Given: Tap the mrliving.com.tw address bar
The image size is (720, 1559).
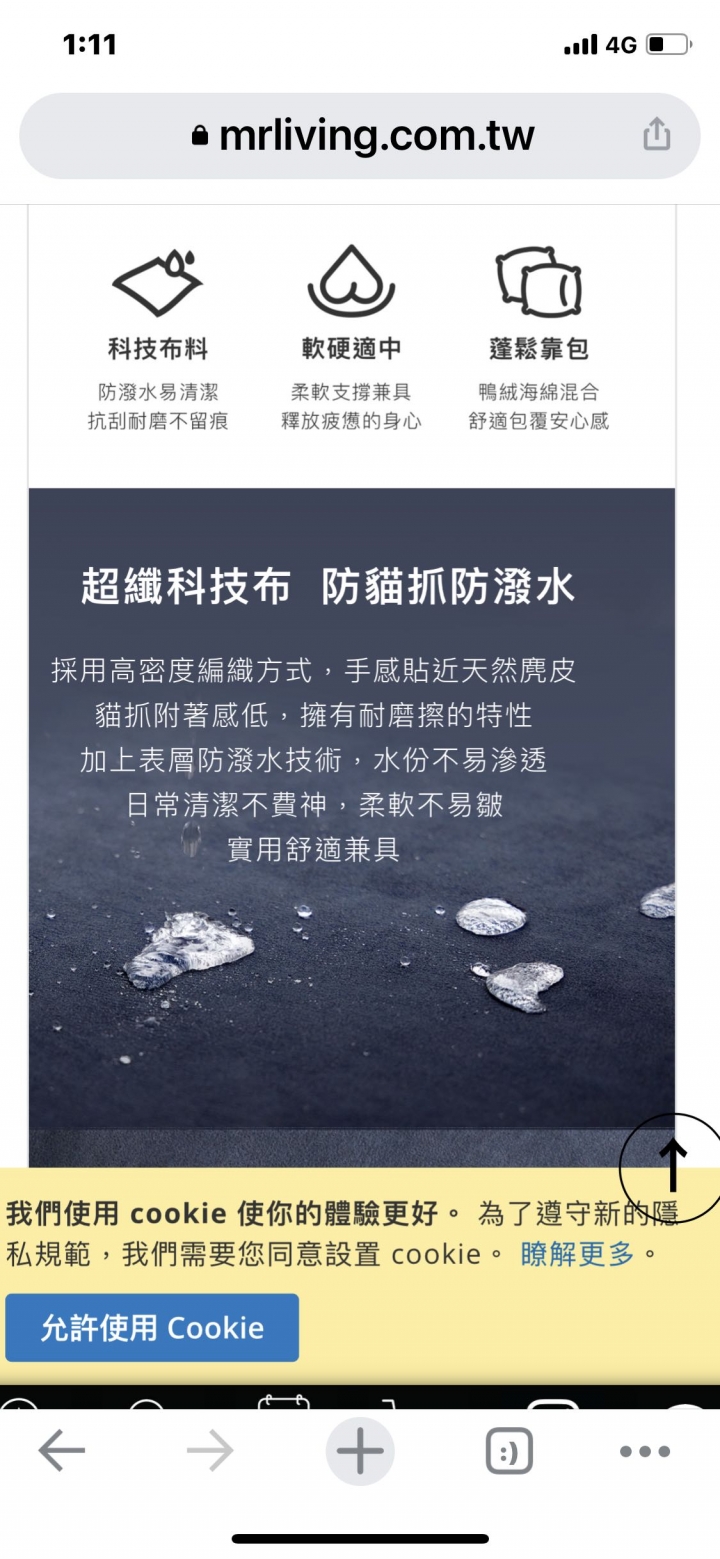Looking at the screenshot, I should pyautogui.click(x=362, y=136).
